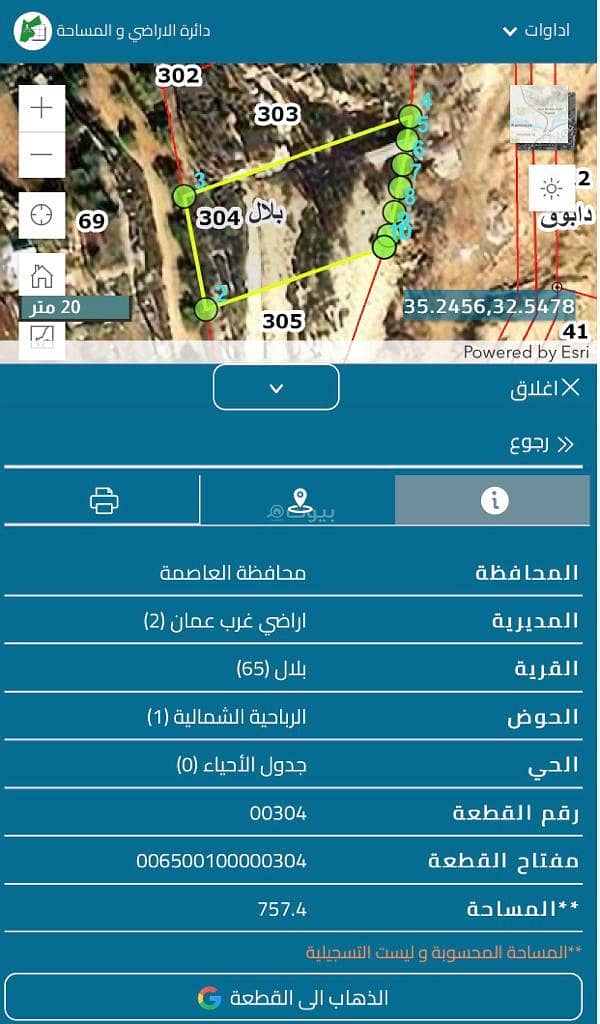
Task: Close the panel with اغلاق
Action: tap(545, 388)
